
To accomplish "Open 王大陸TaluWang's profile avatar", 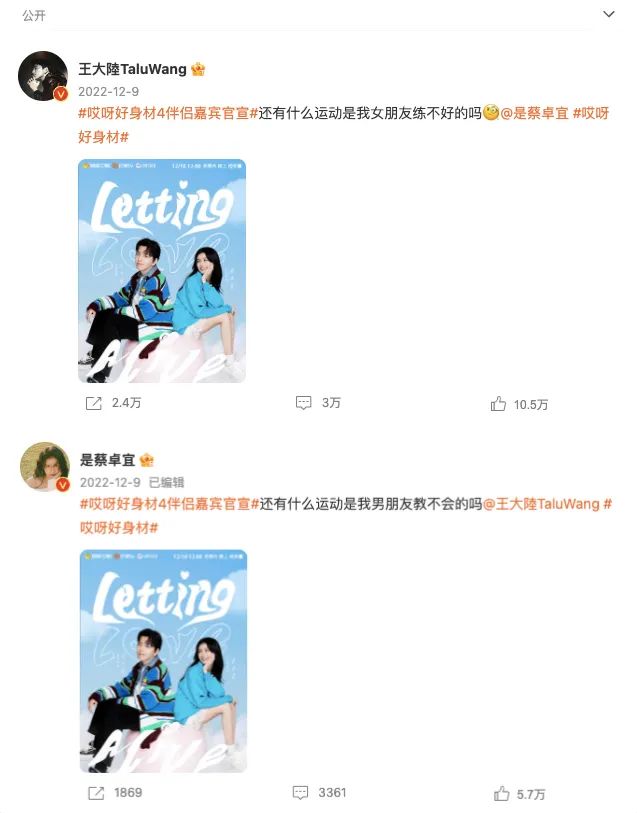I will (x=43, y=76).
